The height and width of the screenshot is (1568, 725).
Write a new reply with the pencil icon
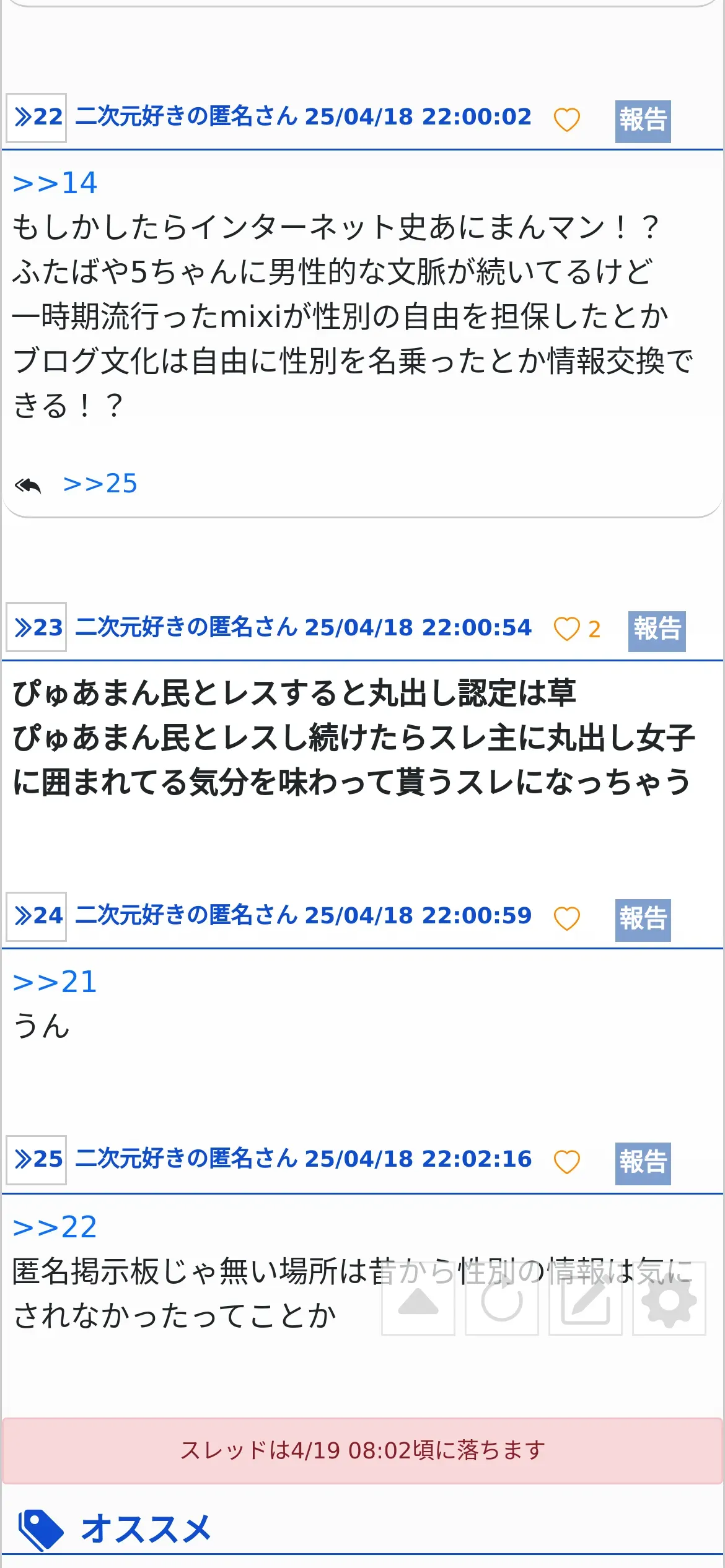(x=586, y=1299)
